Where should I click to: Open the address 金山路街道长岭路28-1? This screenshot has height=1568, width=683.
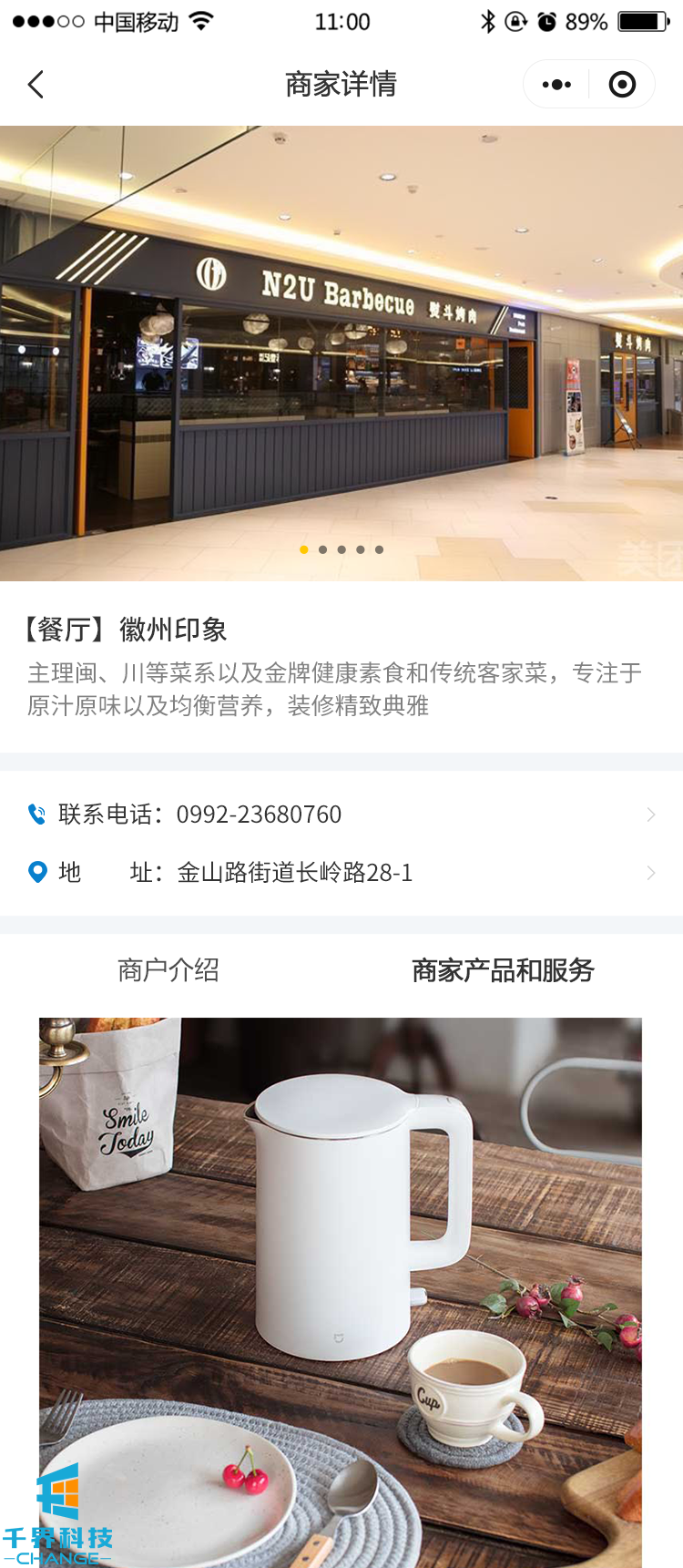(x=341, y=873)
